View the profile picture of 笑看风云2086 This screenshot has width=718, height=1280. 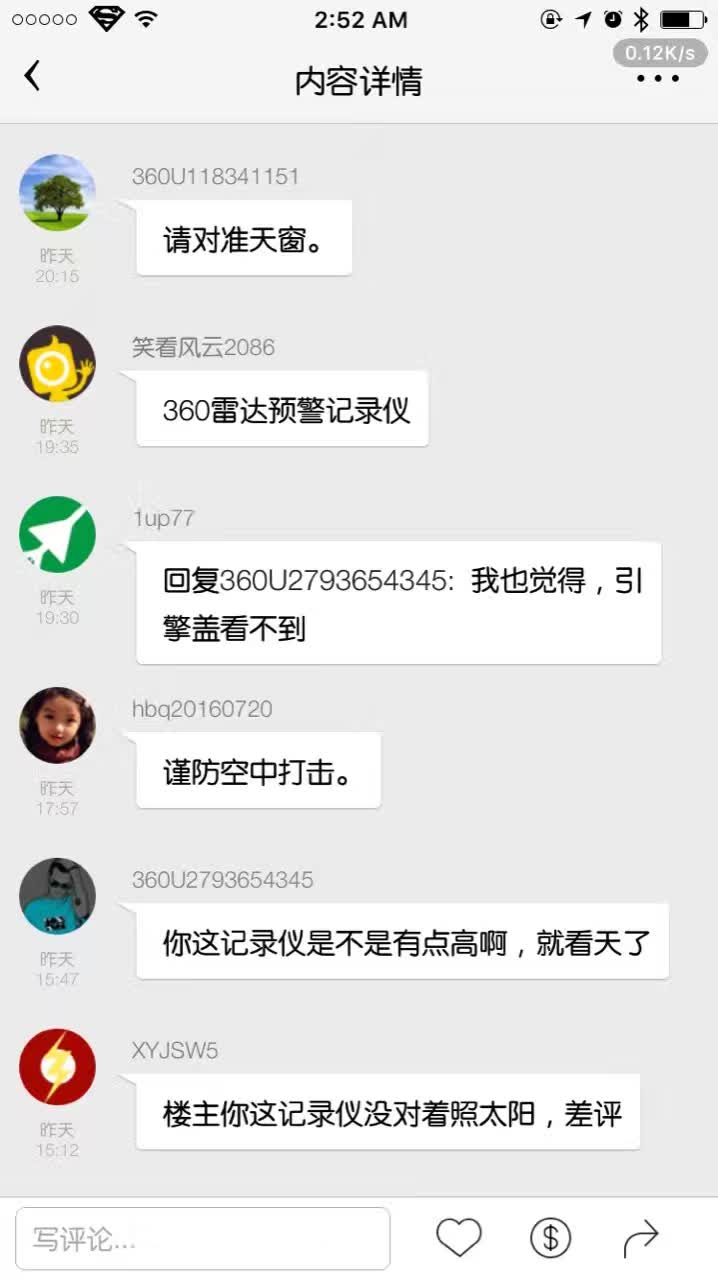pyautogui.click(x=57, y=364)
